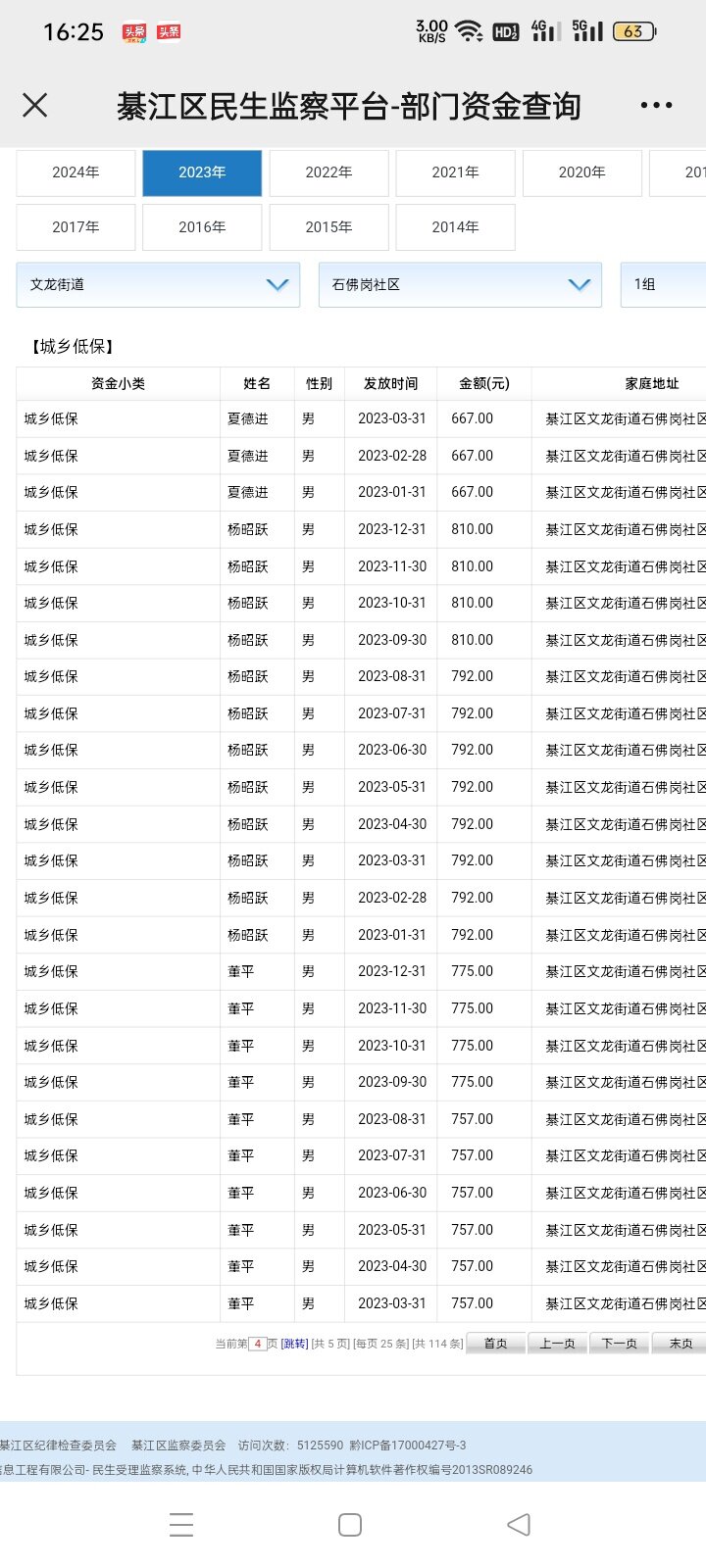
Task: Choose the 2020年 year tab
Action: point(581,172)
